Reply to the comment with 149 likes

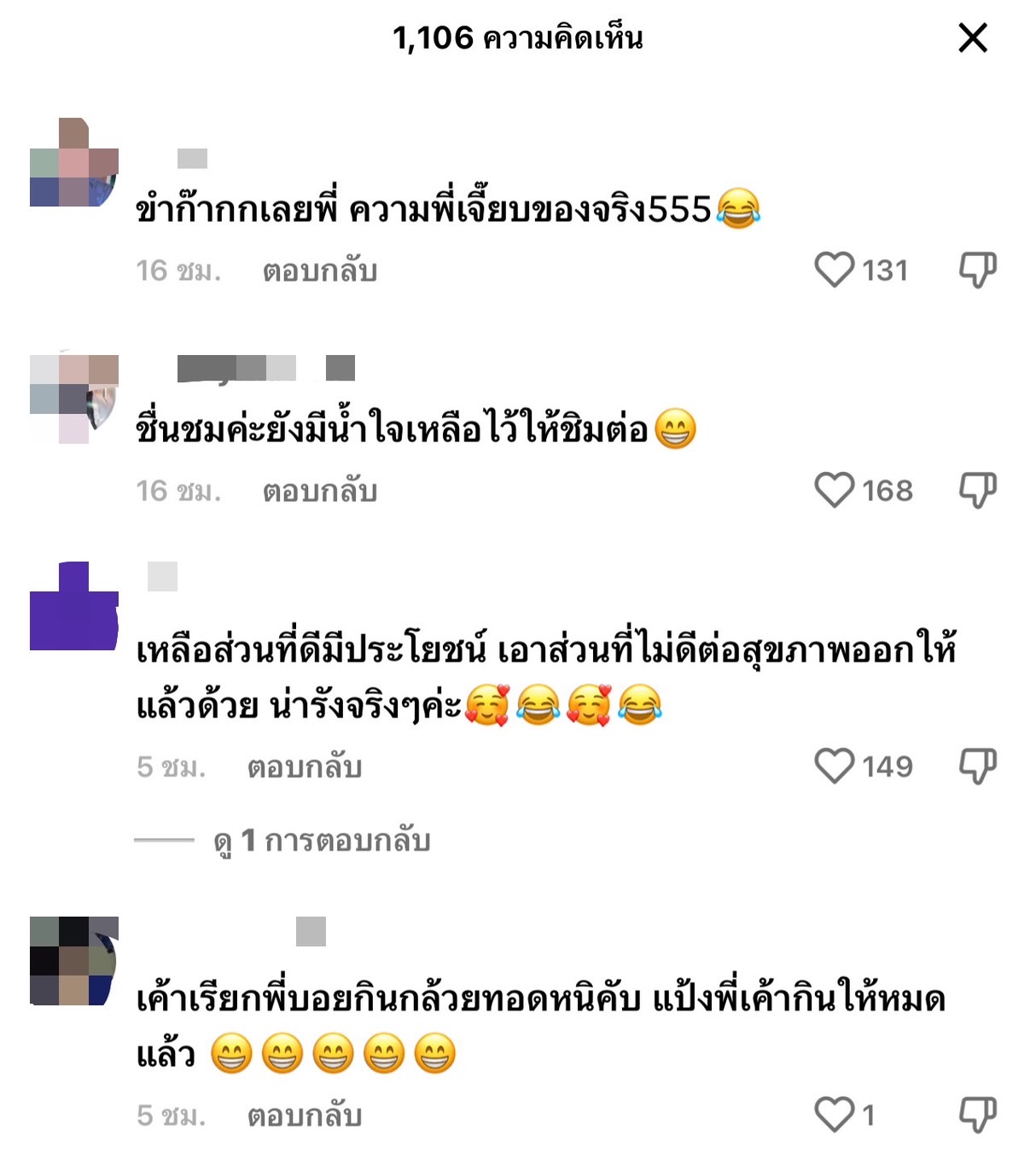pyautogui.click(x=305, y=767)
